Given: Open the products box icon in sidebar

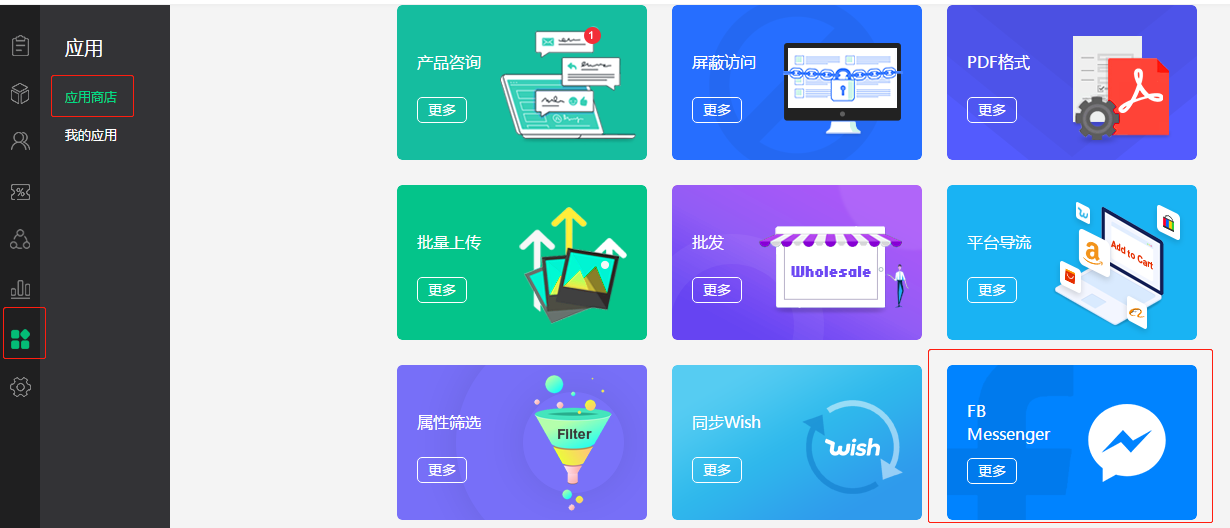Looking at the screenshot, I should click(20, 94).
